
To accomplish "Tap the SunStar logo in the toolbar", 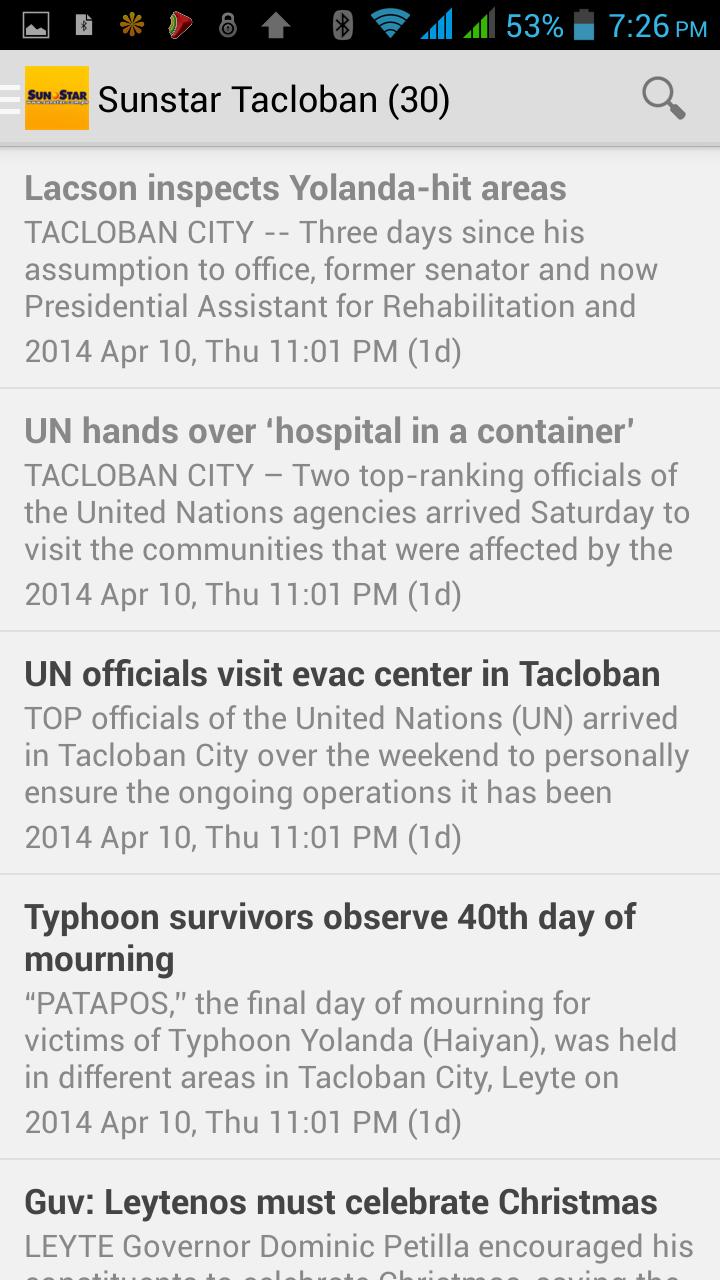I will (x=58, y=98).
